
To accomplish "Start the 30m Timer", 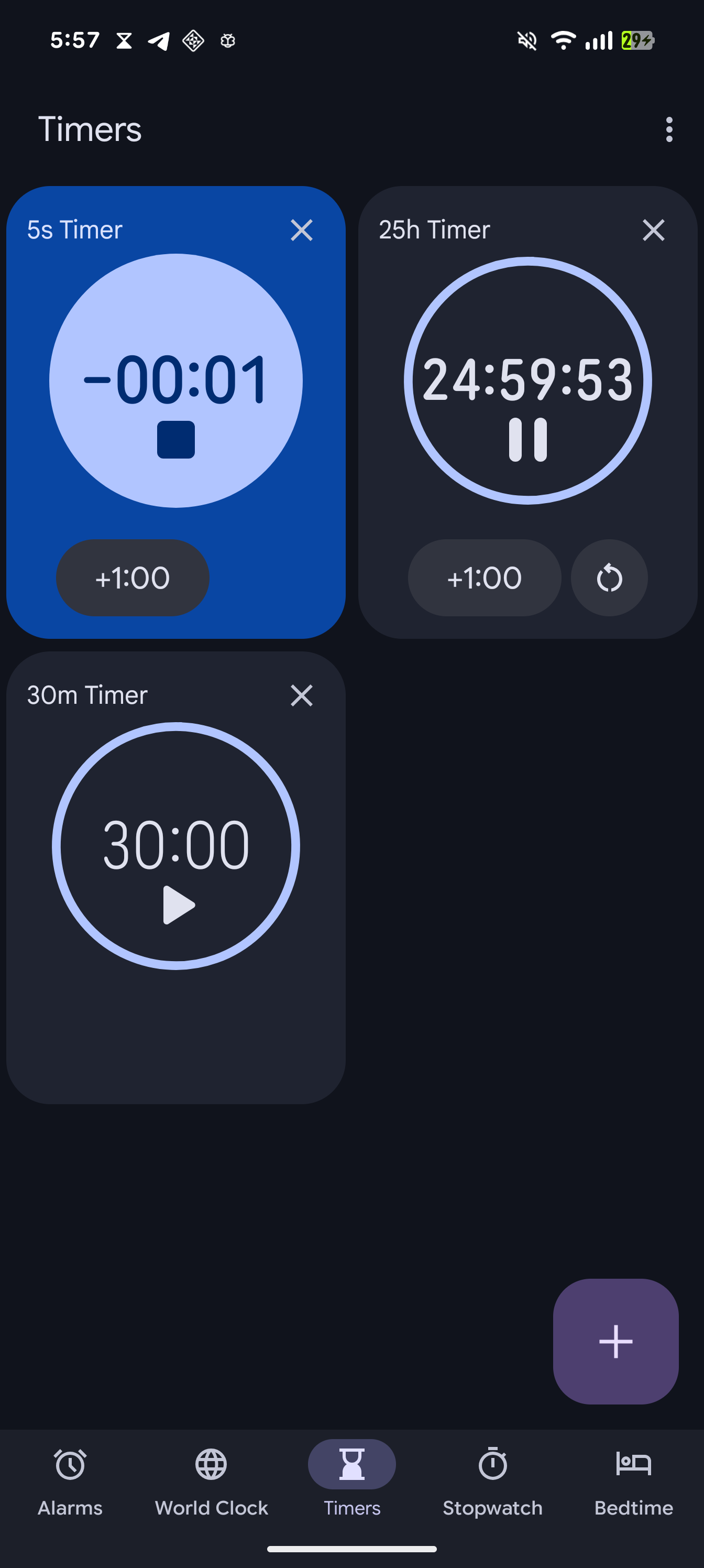I will (x=178, y=905).
